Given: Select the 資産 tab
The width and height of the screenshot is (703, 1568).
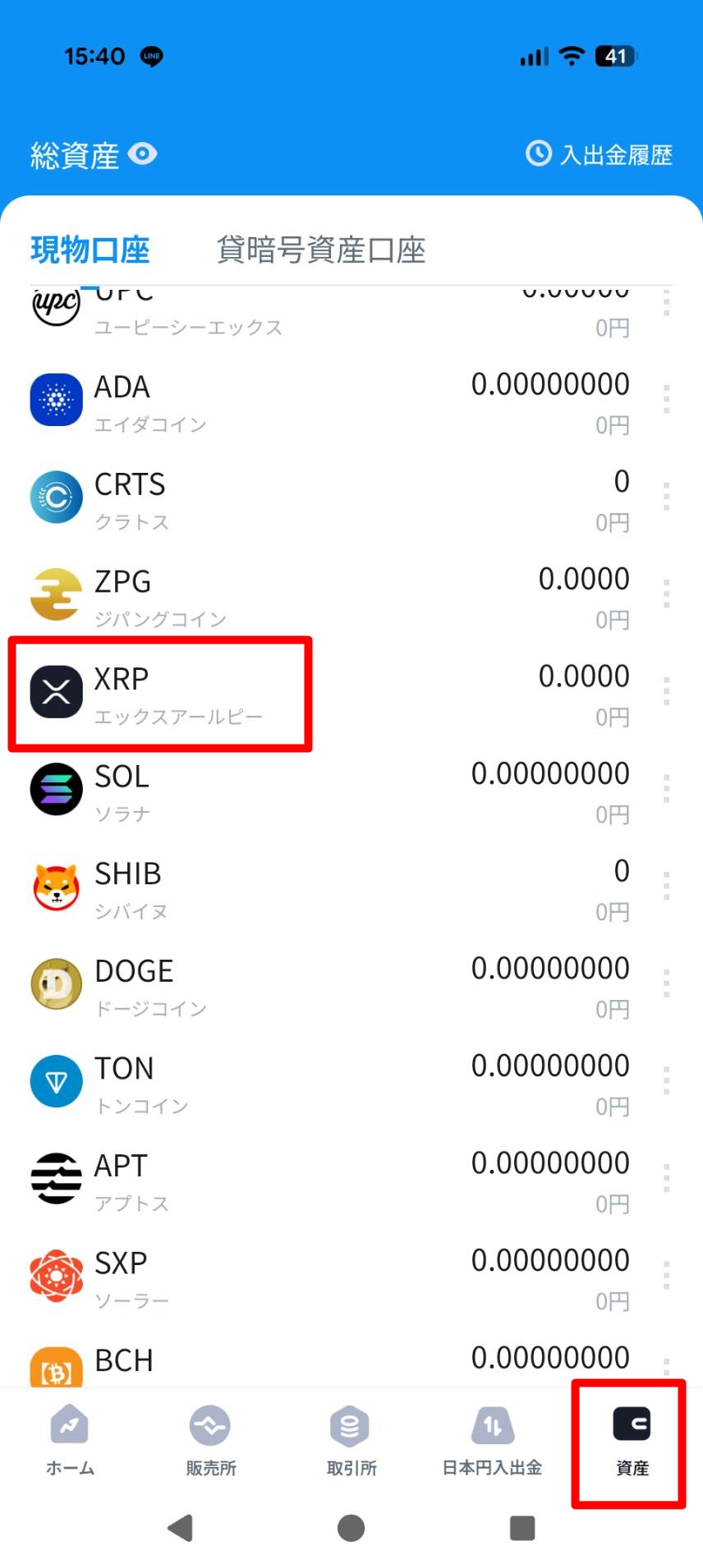Looking at the screenshot, I should click(x=631, y=1441).
